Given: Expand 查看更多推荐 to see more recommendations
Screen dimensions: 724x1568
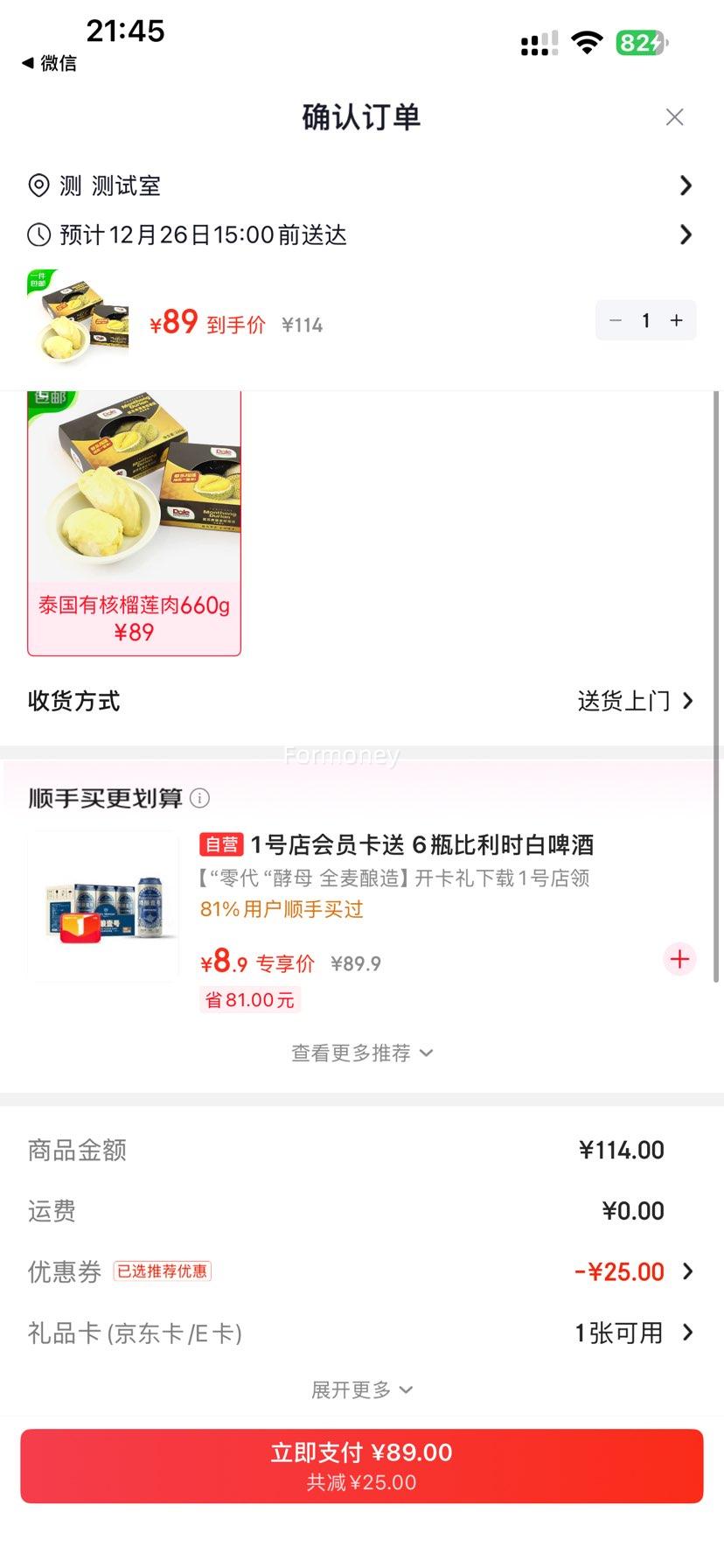Looking at the screenshot, I should (x=362, y=1053).
